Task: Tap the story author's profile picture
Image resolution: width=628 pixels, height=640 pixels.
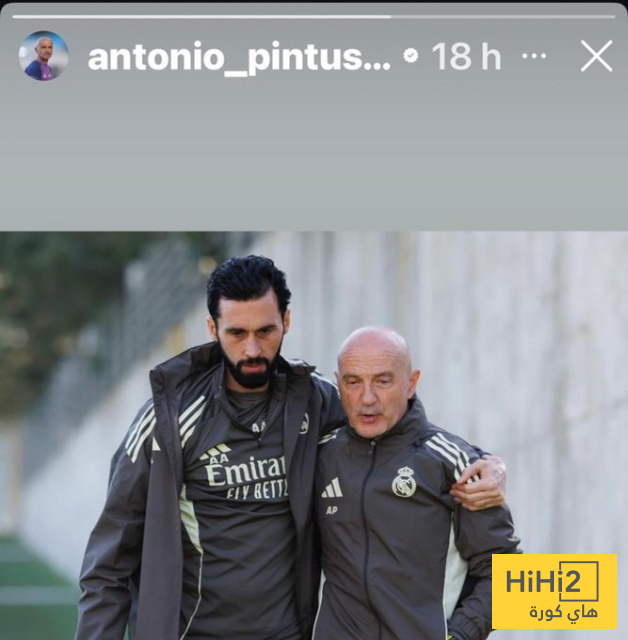Action: click(44, 56)
